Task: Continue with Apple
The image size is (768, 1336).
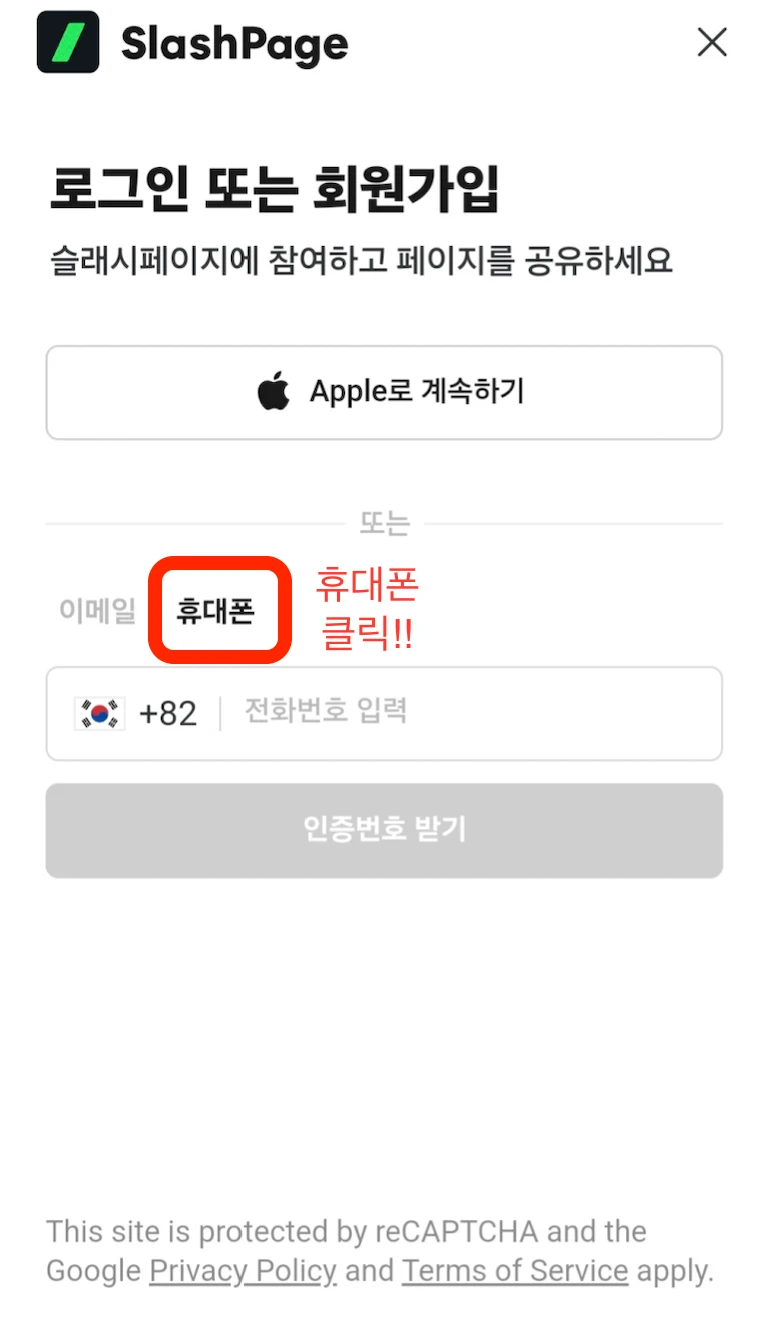Action: click(x=384, y=392)
